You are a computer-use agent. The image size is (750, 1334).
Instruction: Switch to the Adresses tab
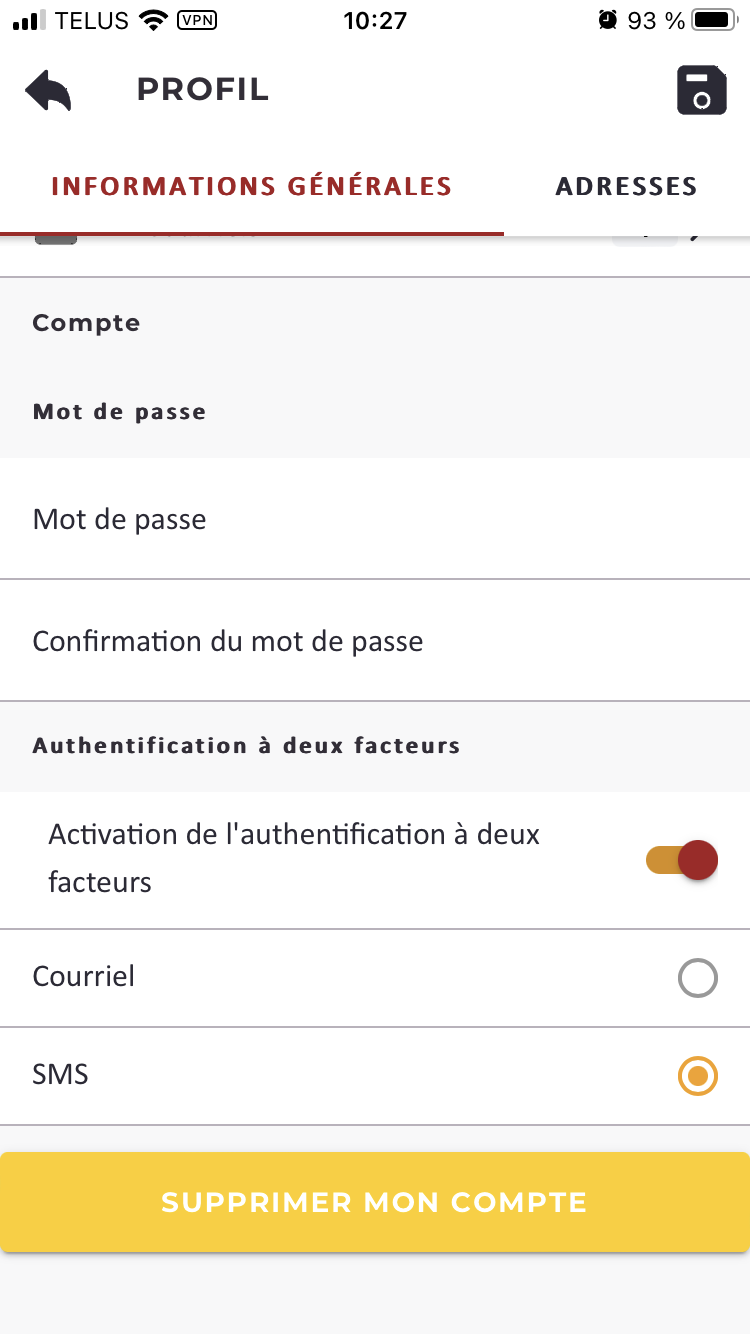click(x=627, y=186)
